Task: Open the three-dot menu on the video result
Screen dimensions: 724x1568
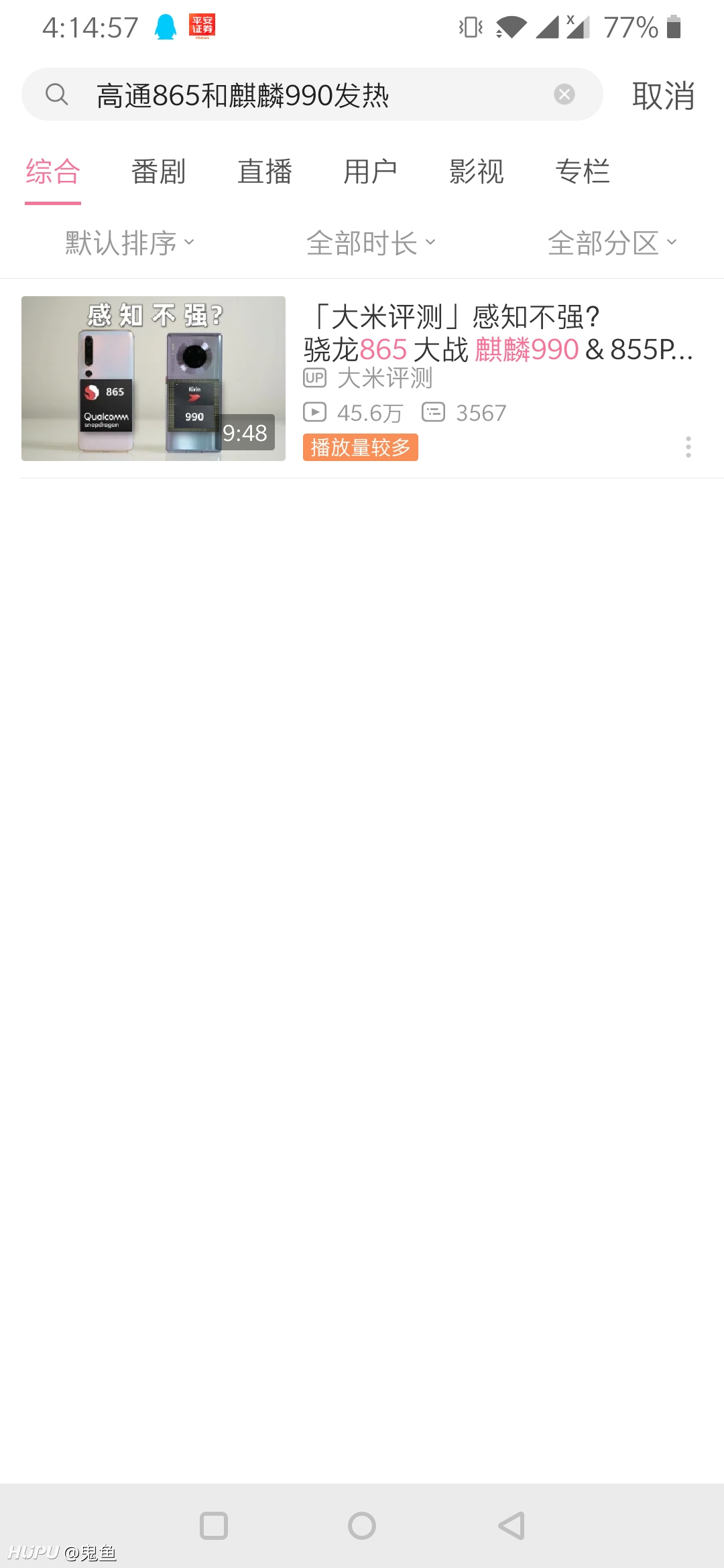Action: coord(688,447)
